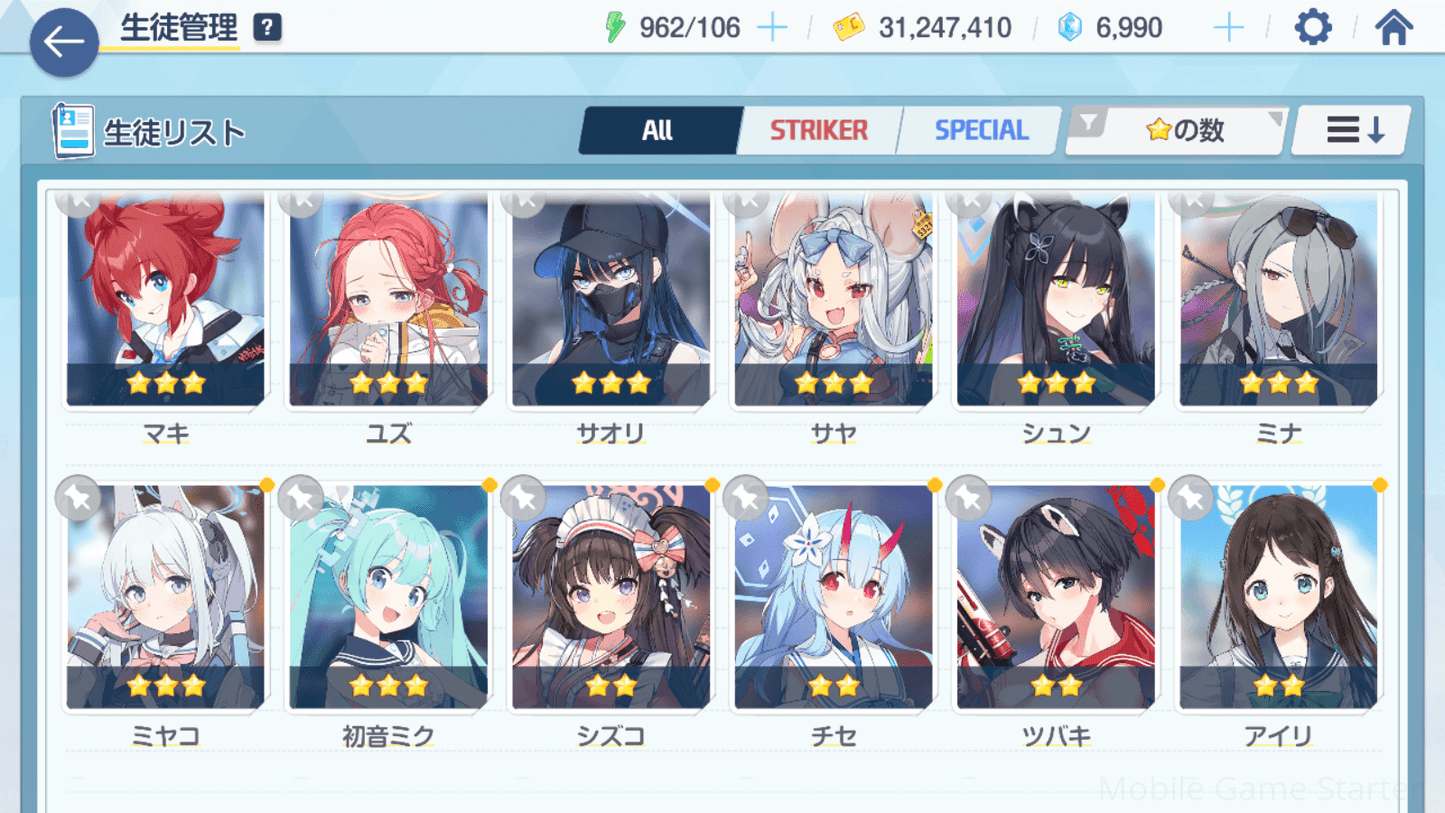Viewport: 1445px width, 813px height.
Task: Return to the home lobby
Action: pos(1393,28)
